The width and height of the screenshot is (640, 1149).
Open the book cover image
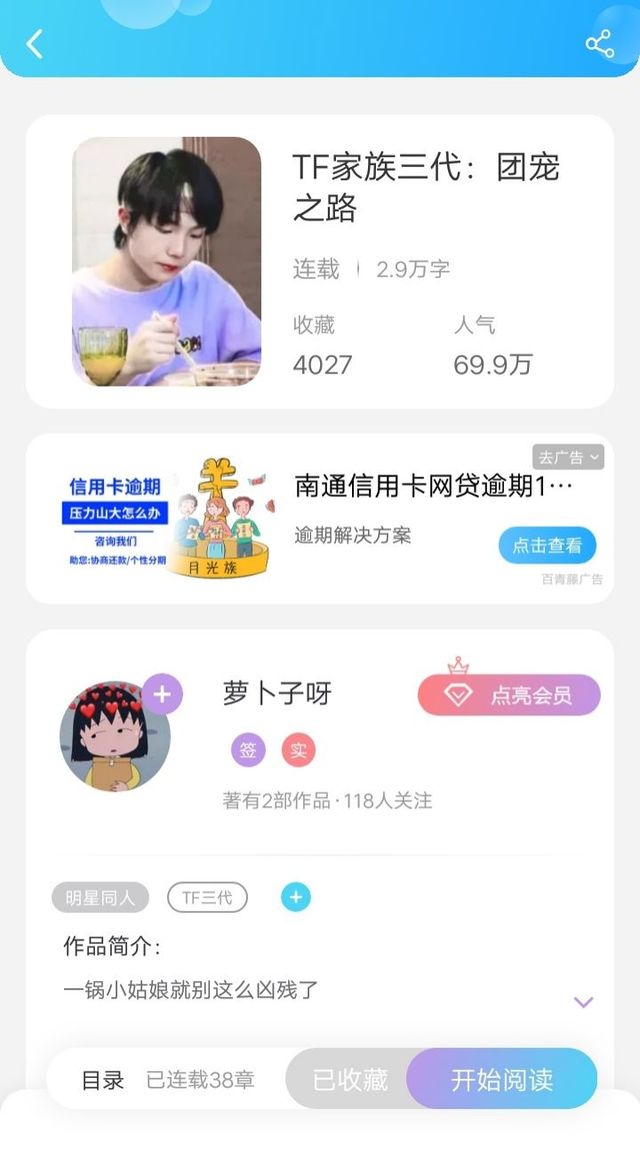click(x=166, y=262)
